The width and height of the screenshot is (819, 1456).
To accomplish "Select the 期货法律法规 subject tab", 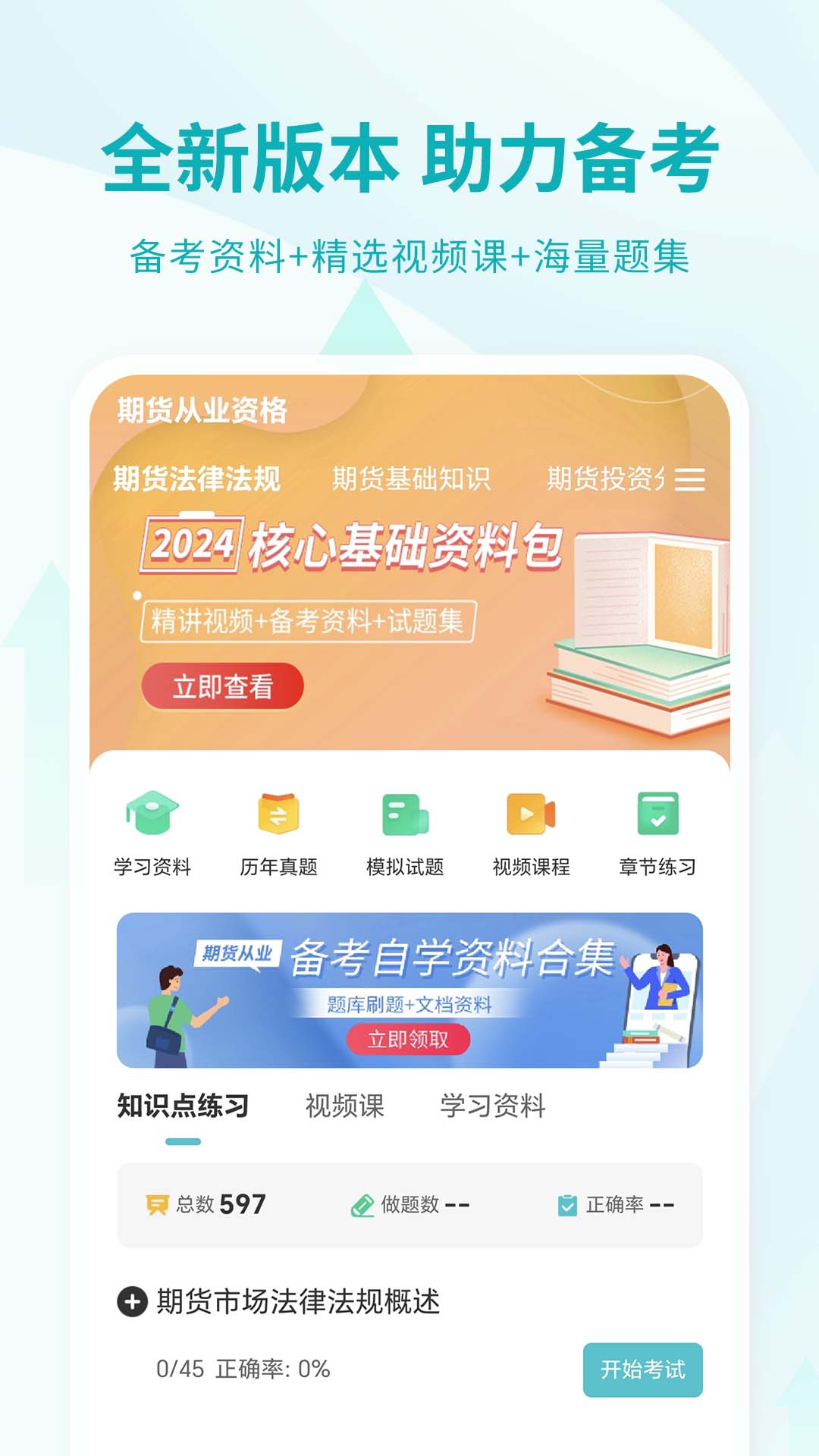I will [195, 478].
